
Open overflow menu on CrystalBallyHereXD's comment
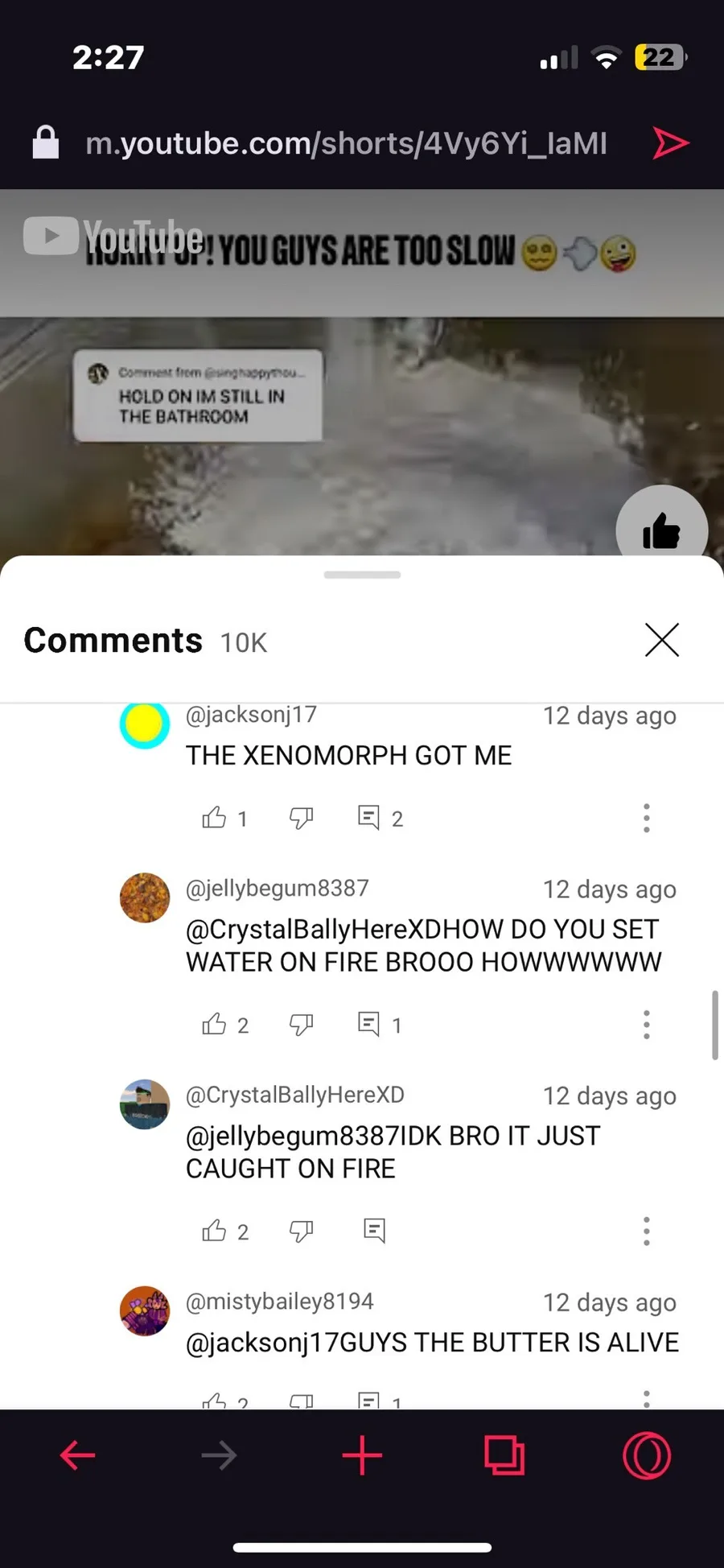[x=646, y=1231]
